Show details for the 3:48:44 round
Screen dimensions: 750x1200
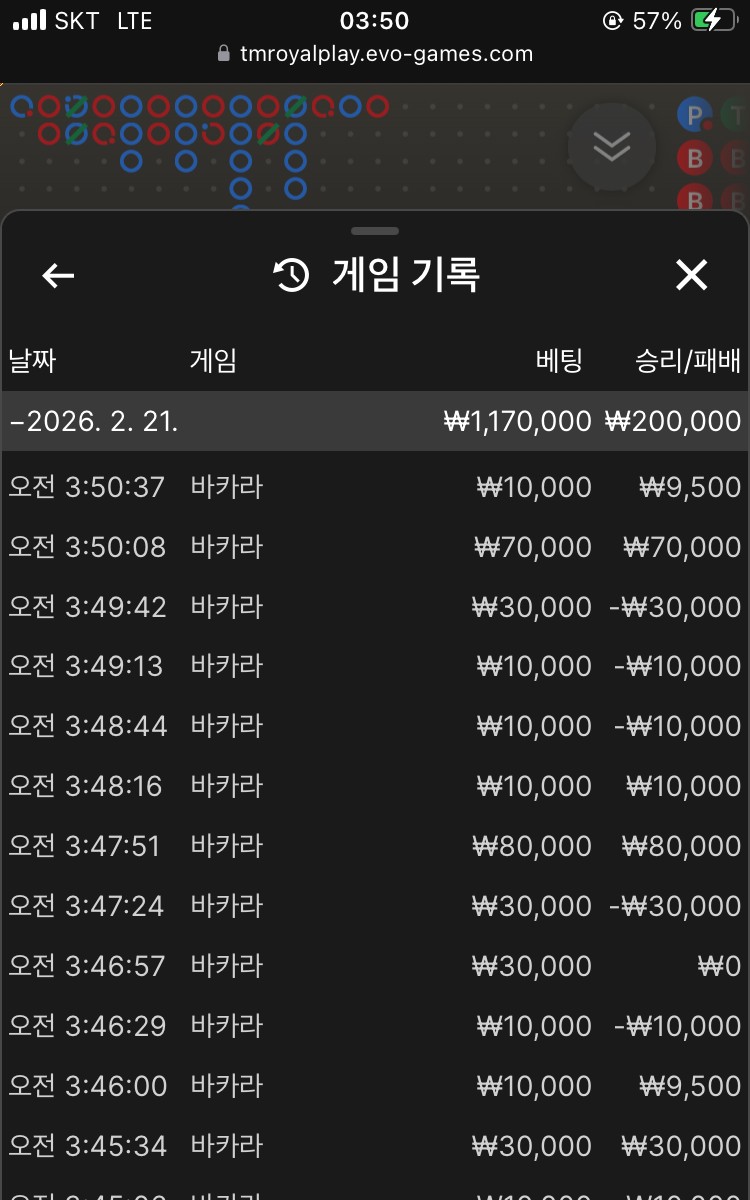pyautogui.click(x=374, y=726)
